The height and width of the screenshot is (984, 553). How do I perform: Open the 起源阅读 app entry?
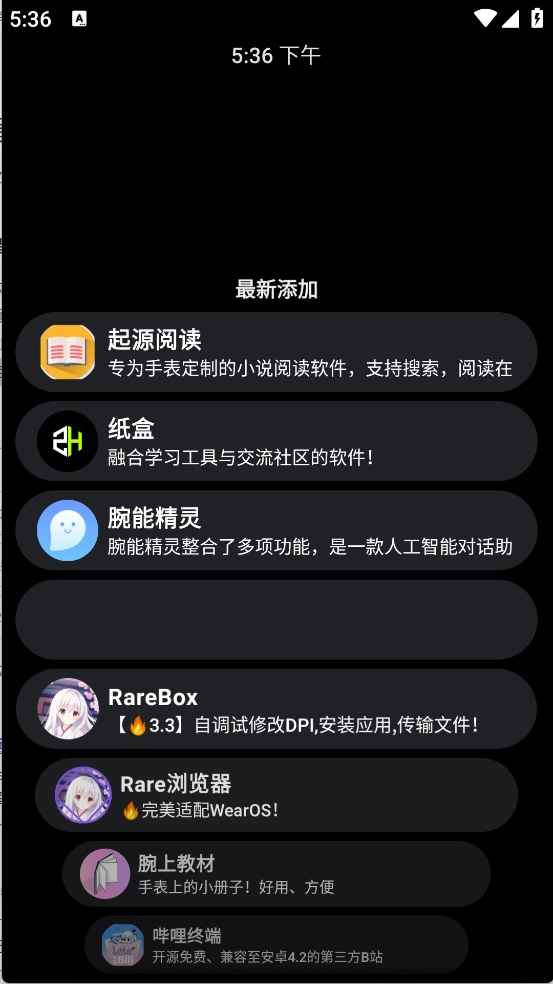coord(276,352)
